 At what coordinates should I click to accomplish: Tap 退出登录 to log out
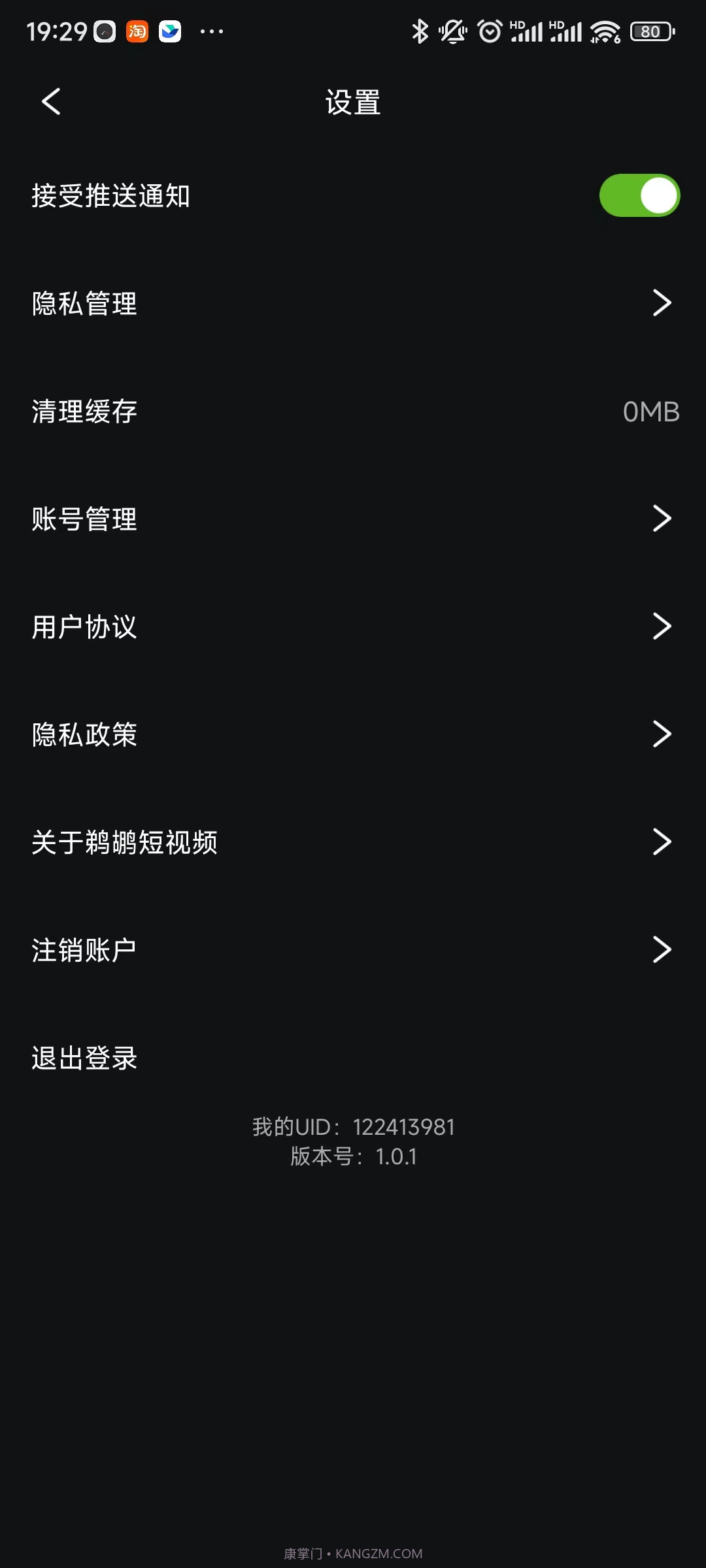84,1057
